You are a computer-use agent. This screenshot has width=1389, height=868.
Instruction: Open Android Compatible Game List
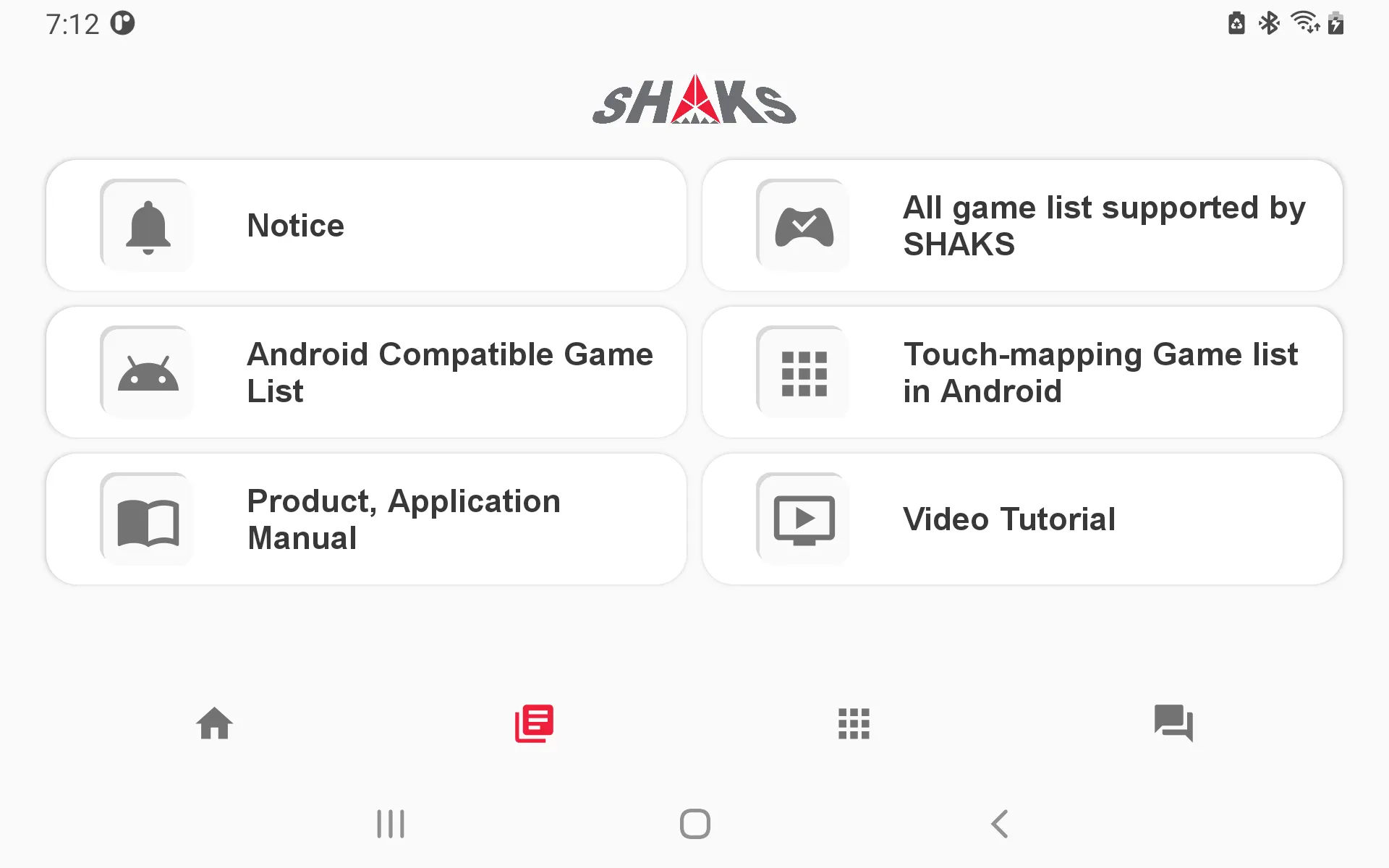pos(366,373)
